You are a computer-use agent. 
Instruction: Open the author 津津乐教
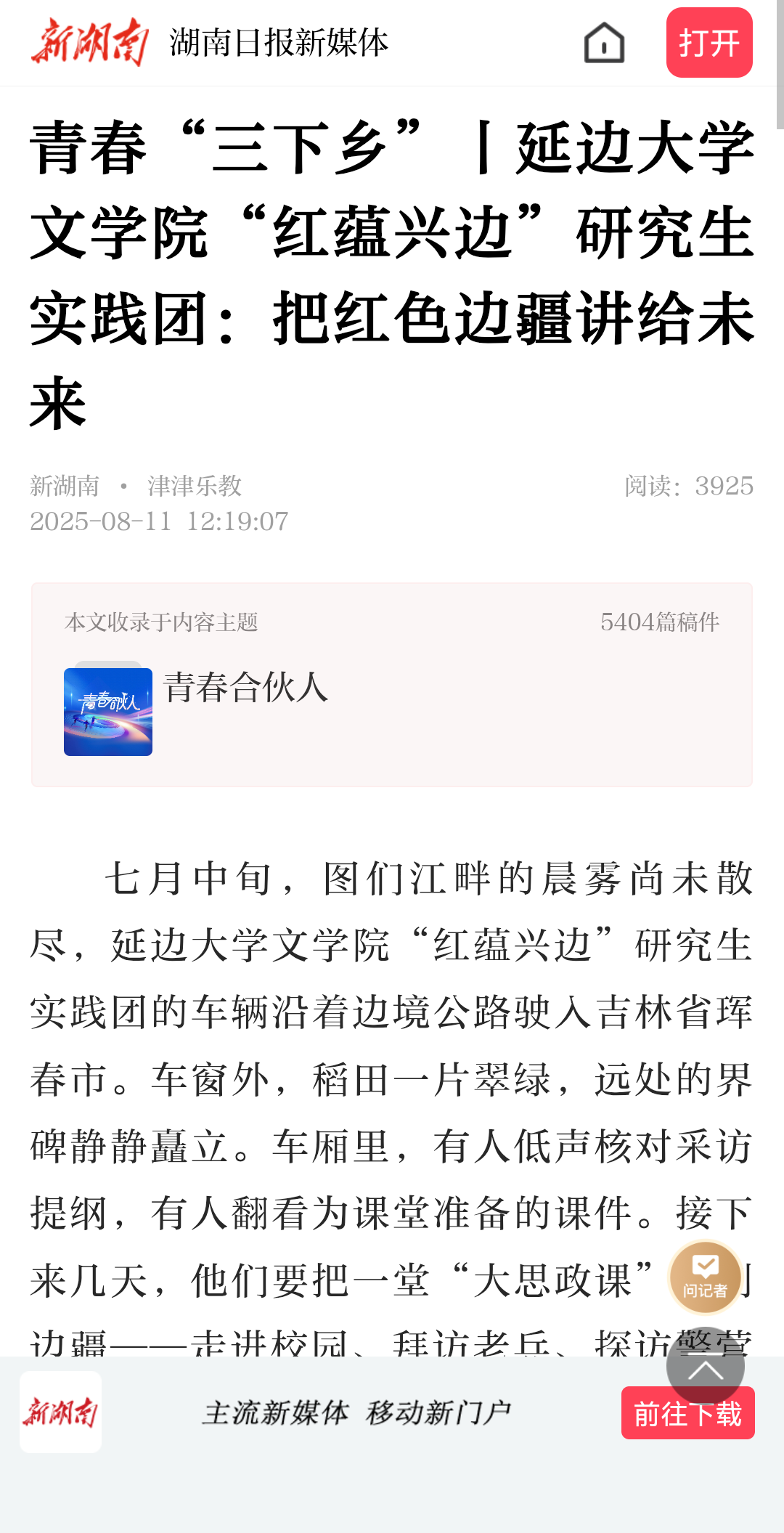(195, 486)
